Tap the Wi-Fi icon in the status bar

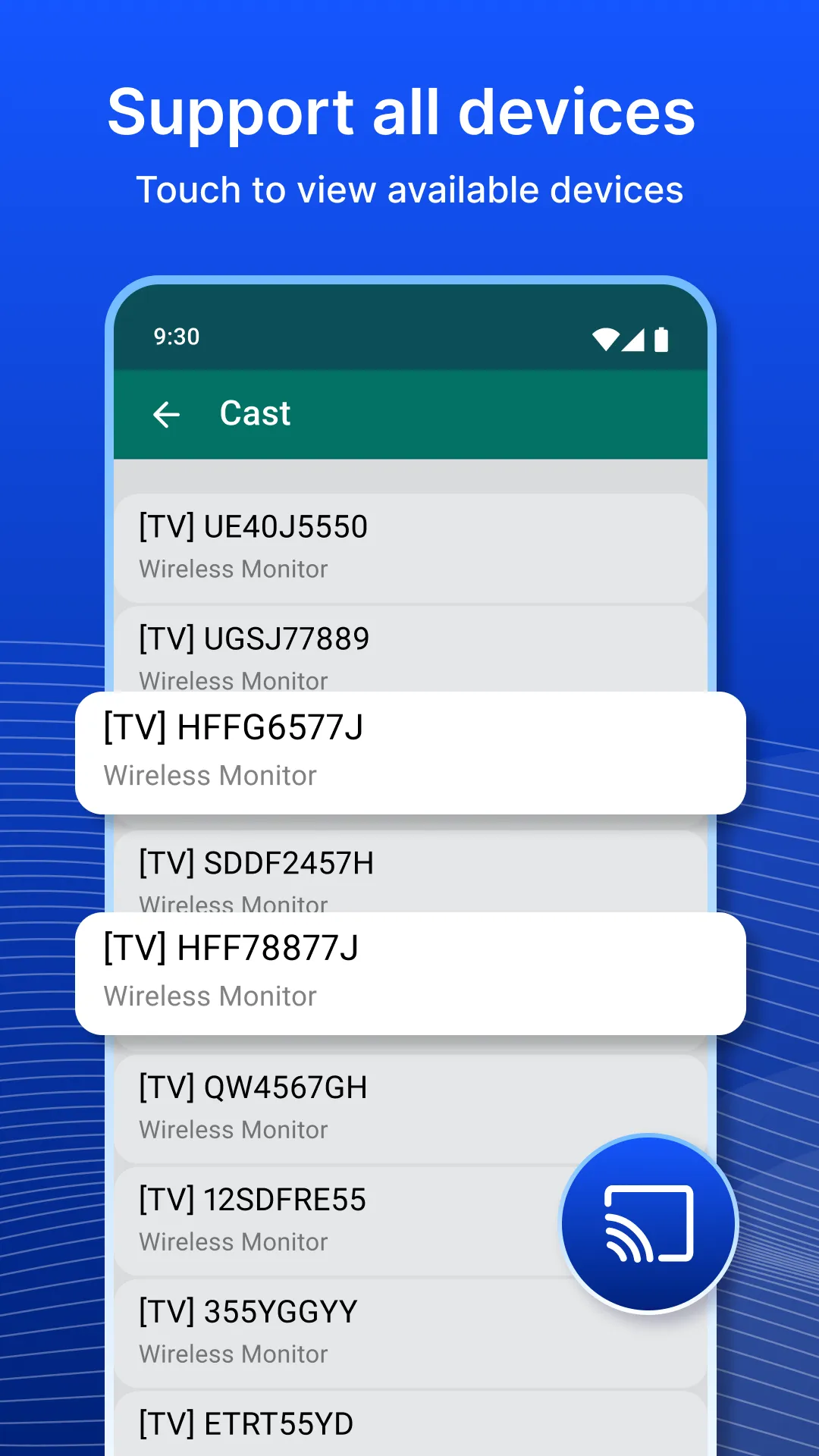point(604,339)
